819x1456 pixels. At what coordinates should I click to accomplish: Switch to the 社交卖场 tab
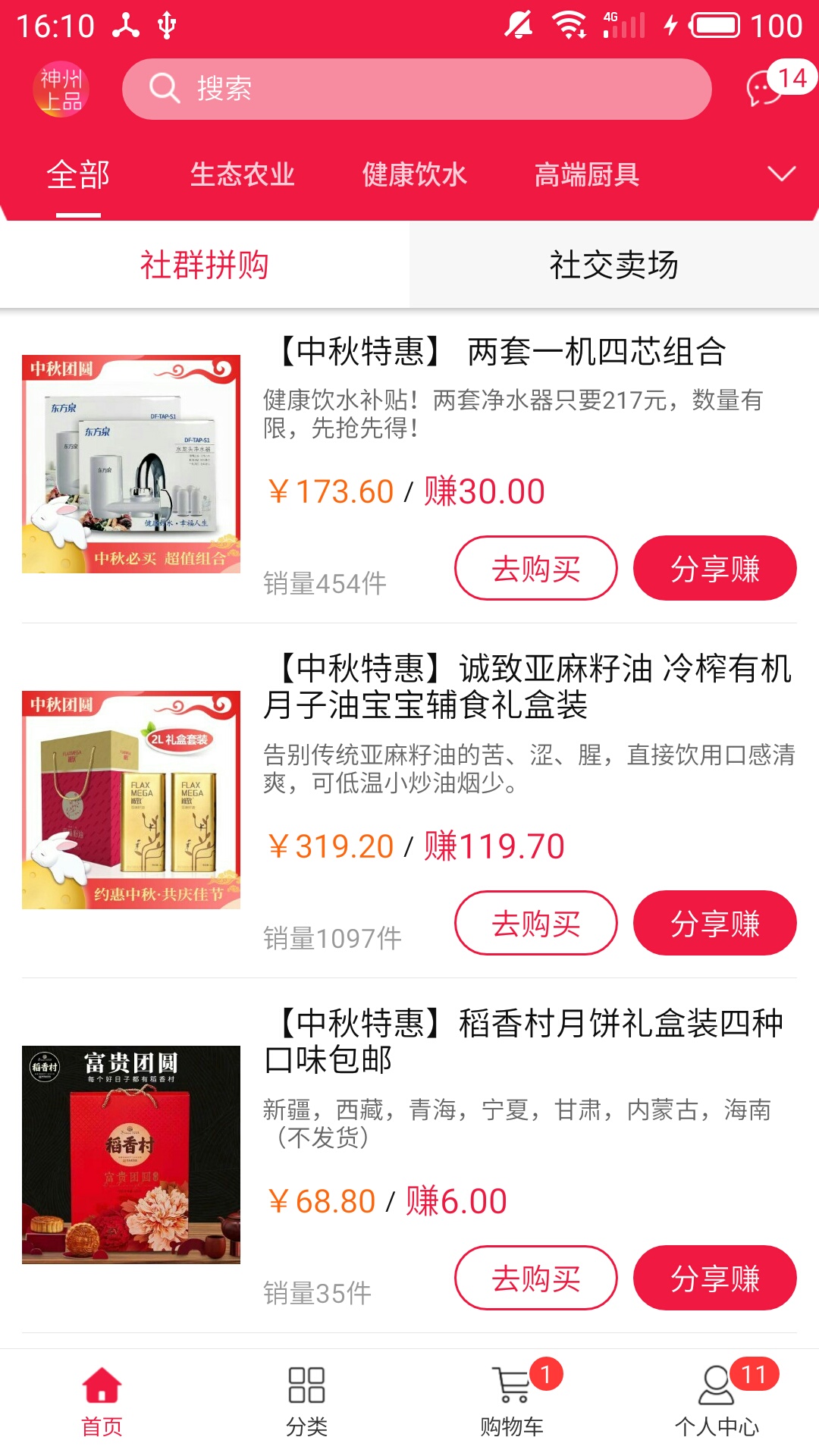614,265
